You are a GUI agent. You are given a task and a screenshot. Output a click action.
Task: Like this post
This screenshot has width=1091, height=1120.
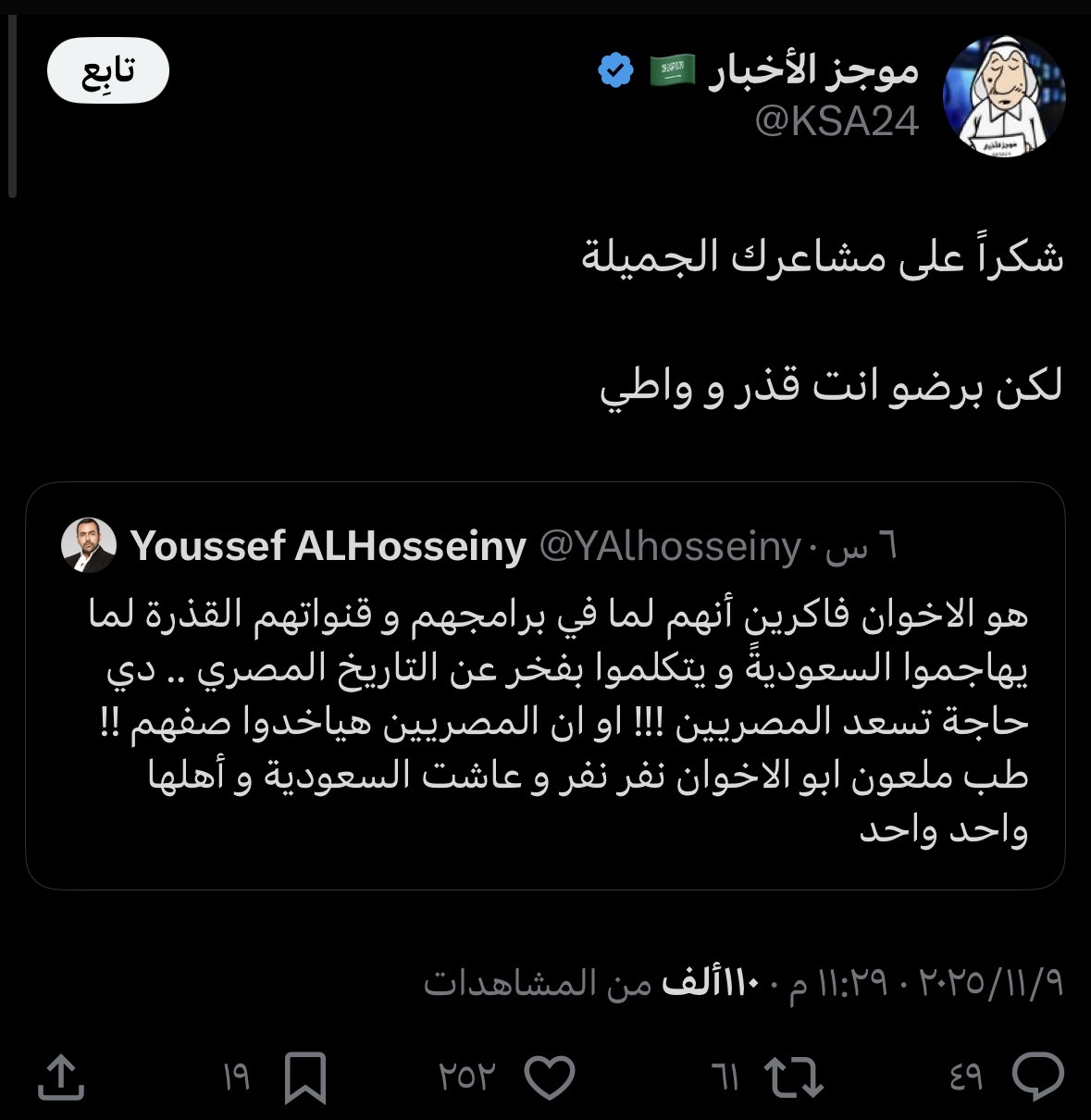pos(550,1076)
